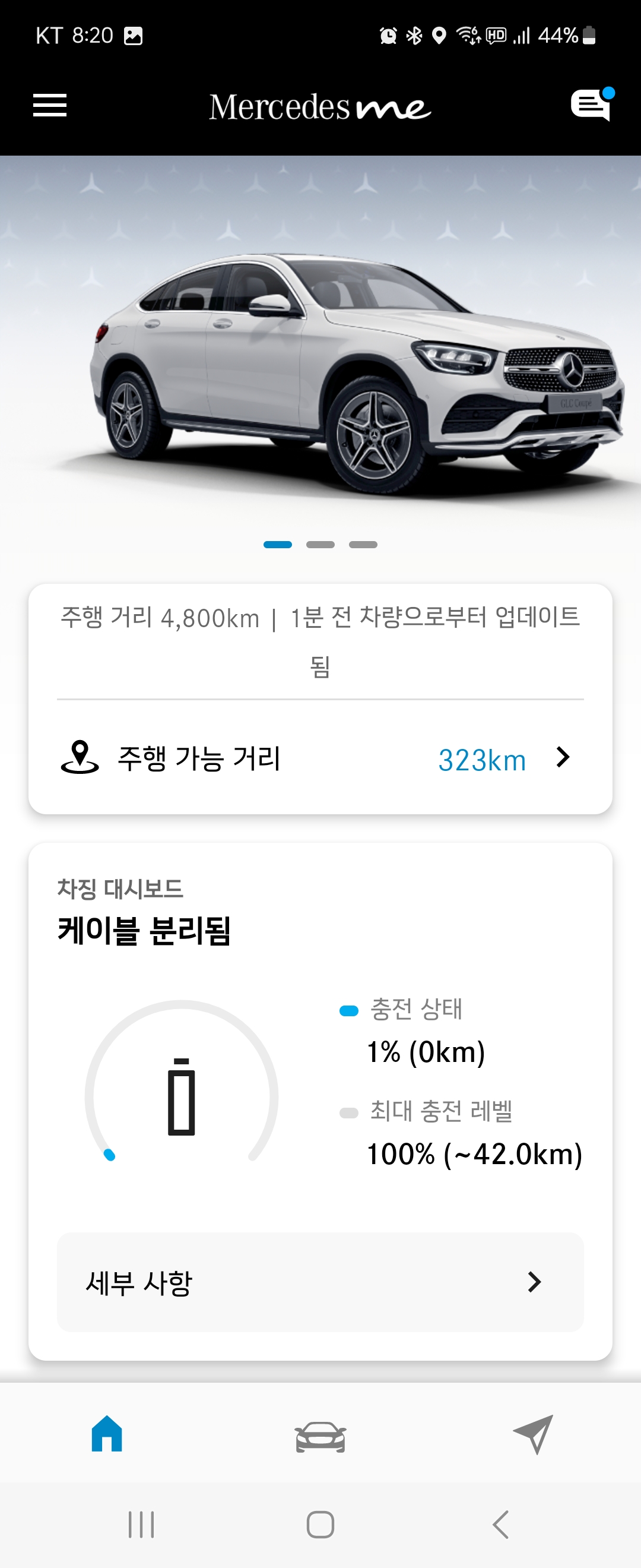The height and width of the screenshot is (1568, 641).
Task: Open the second carousel page dot
Action: point(321,544)
